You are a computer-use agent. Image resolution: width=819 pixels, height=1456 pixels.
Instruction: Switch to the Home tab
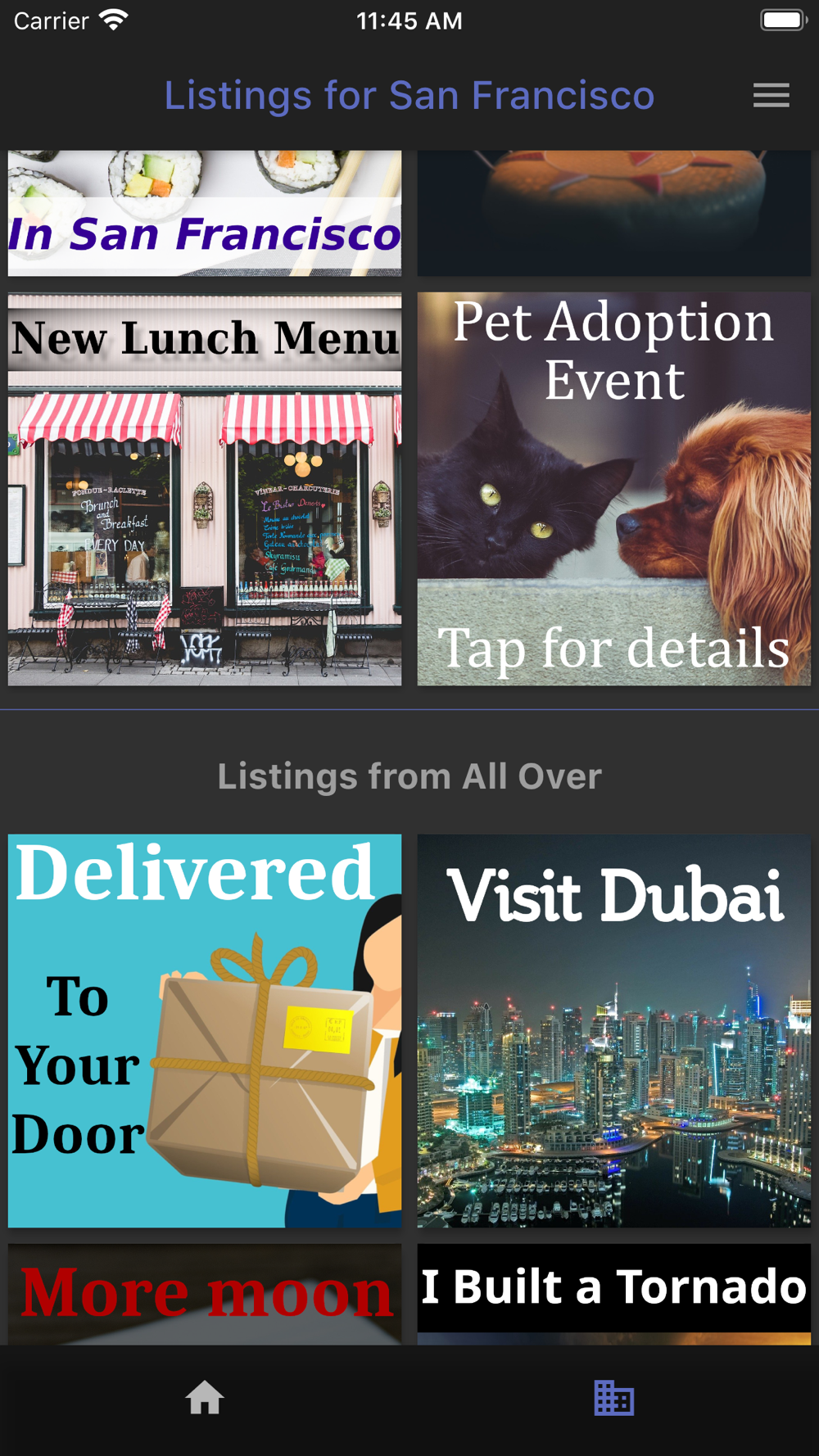[x=205, y=1397]
